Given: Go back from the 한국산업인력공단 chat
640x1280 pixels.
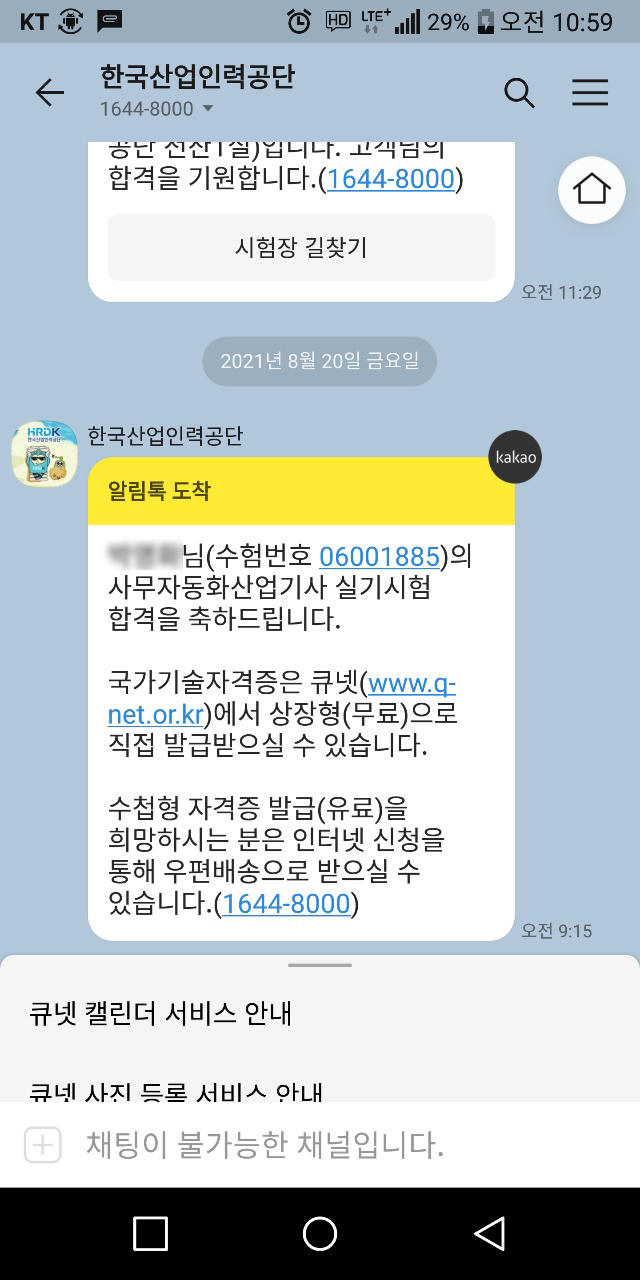Looking at the screenshot, I should 49,93.
